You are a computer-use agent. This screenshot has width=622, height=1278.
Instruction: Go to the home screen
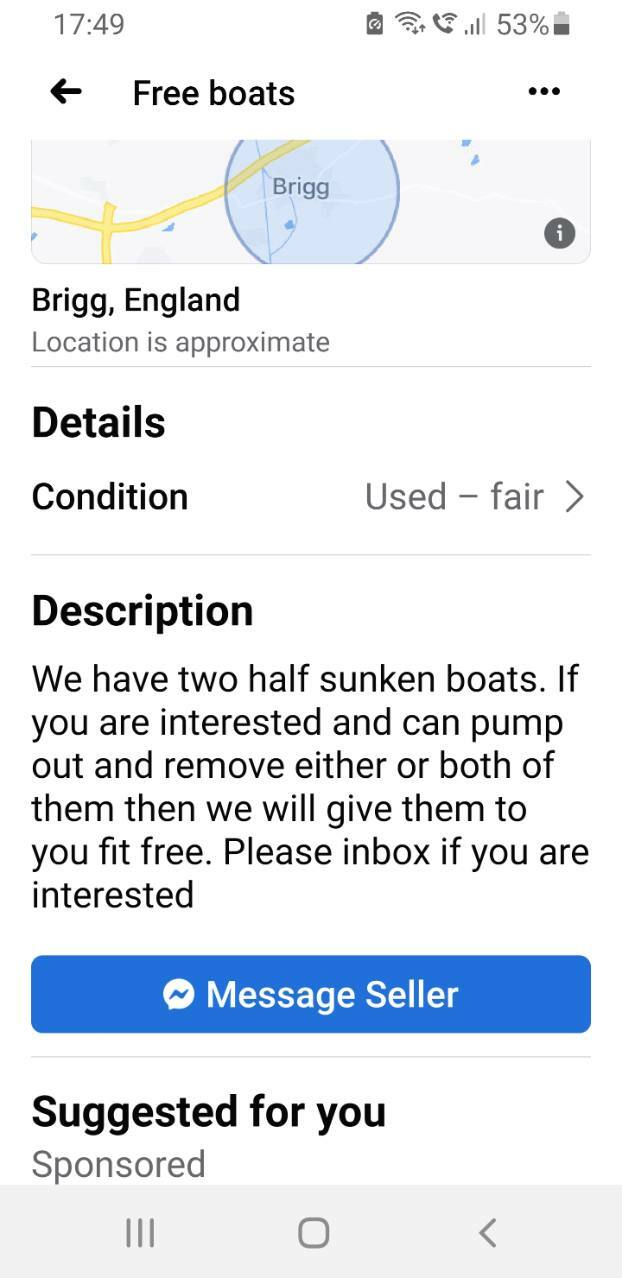(313, 1233)
